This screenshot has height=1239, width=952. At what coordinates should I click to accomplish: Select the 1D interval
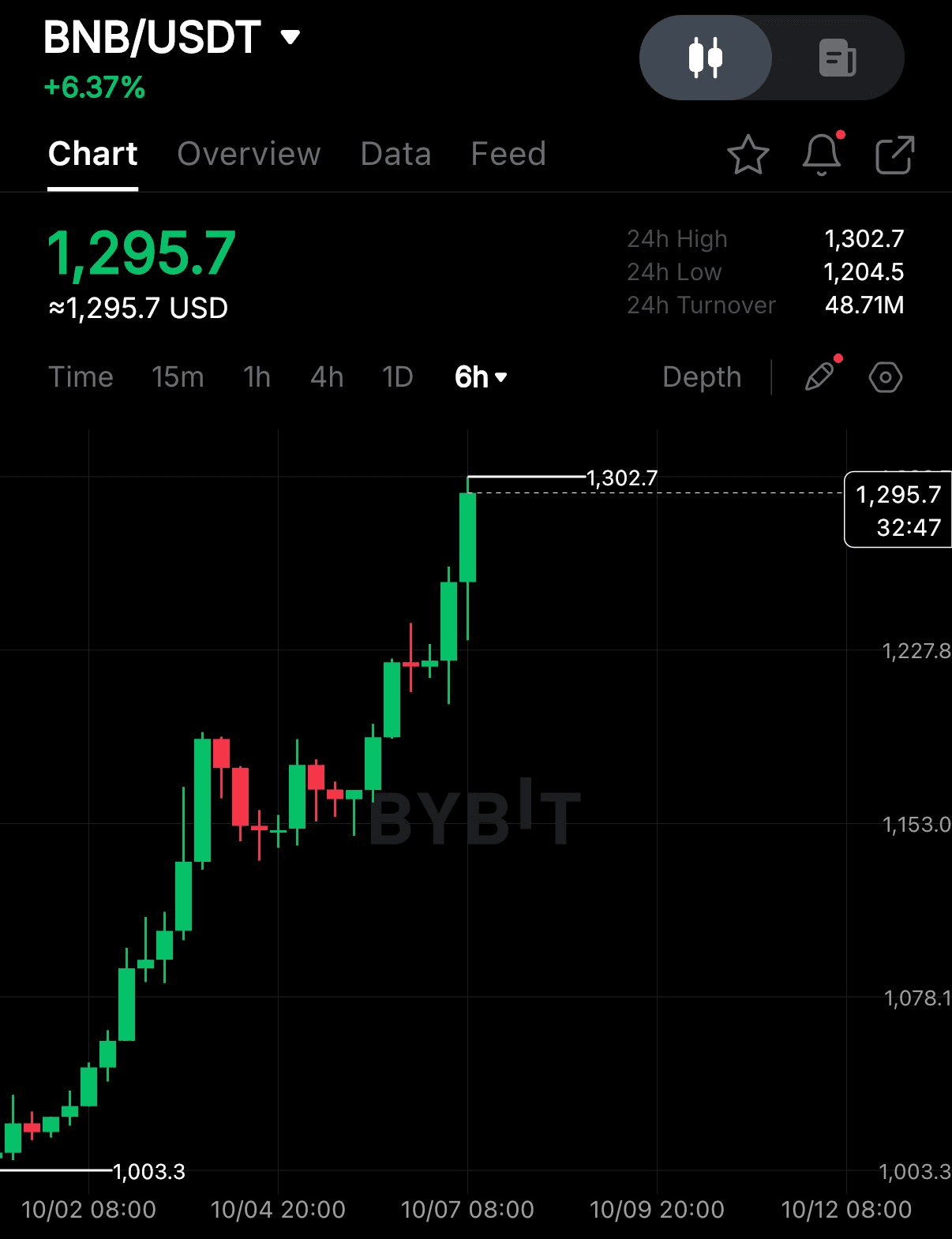(397, 377)
